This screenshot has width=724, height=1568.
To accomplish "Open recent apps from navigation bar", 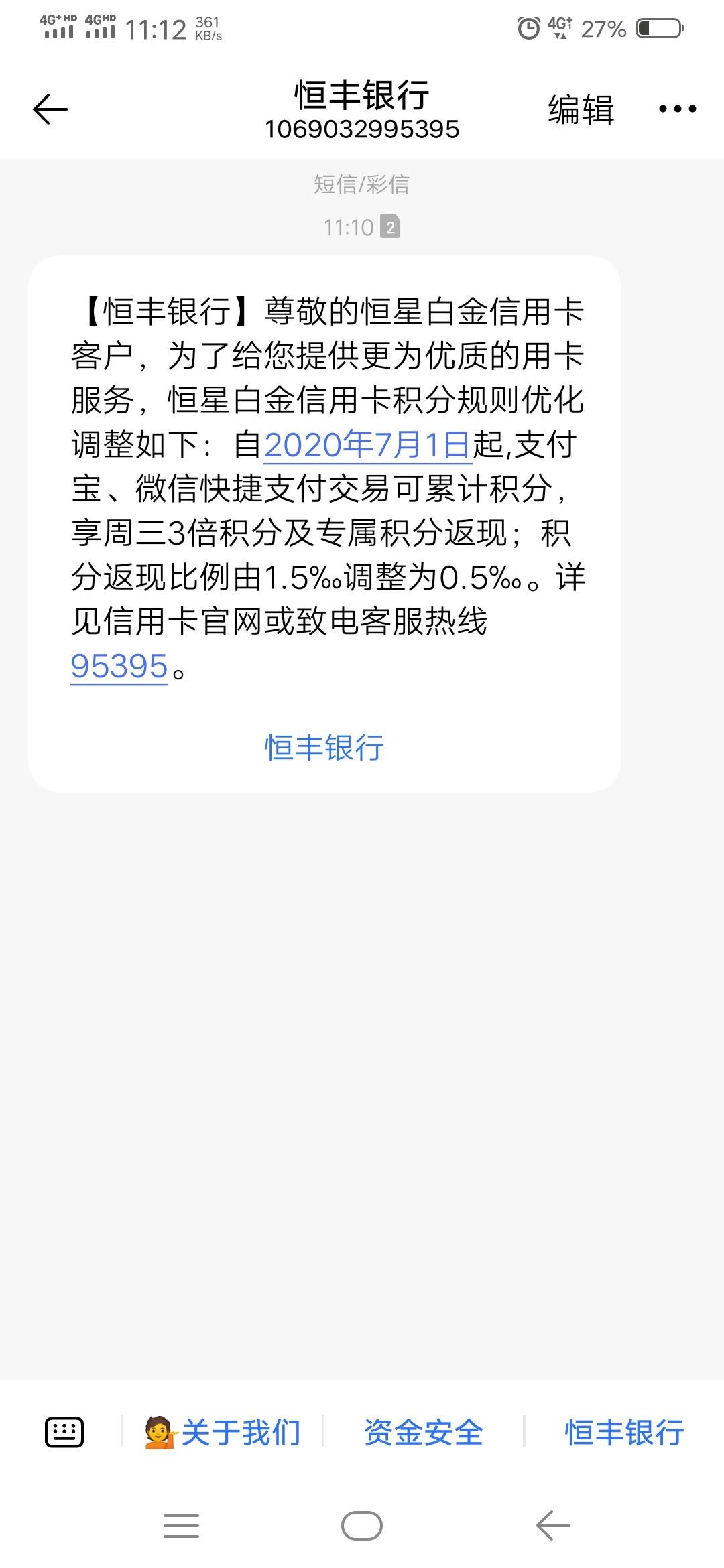I will (182, 1526).
